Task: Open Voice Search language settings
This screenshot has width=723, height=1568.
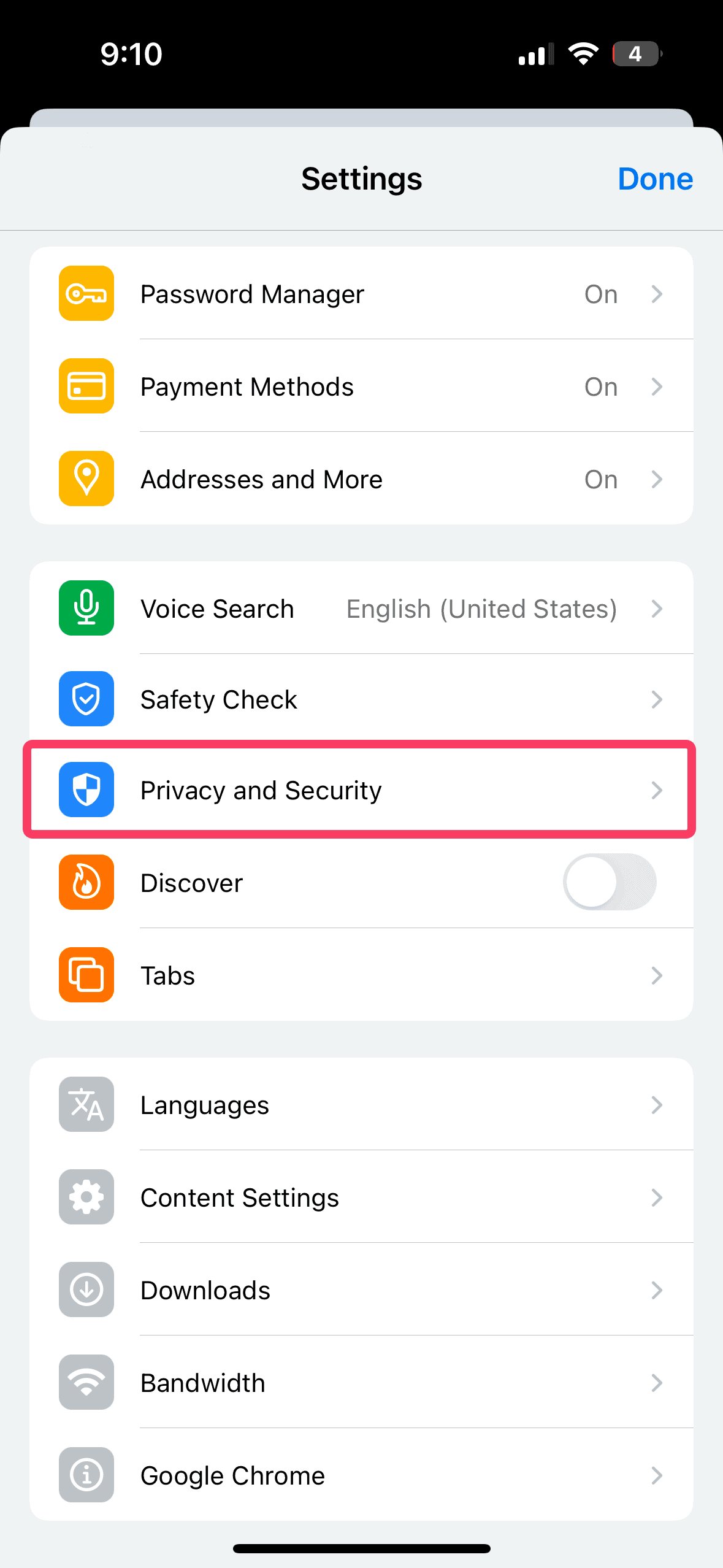Action: tap(361, 609)
